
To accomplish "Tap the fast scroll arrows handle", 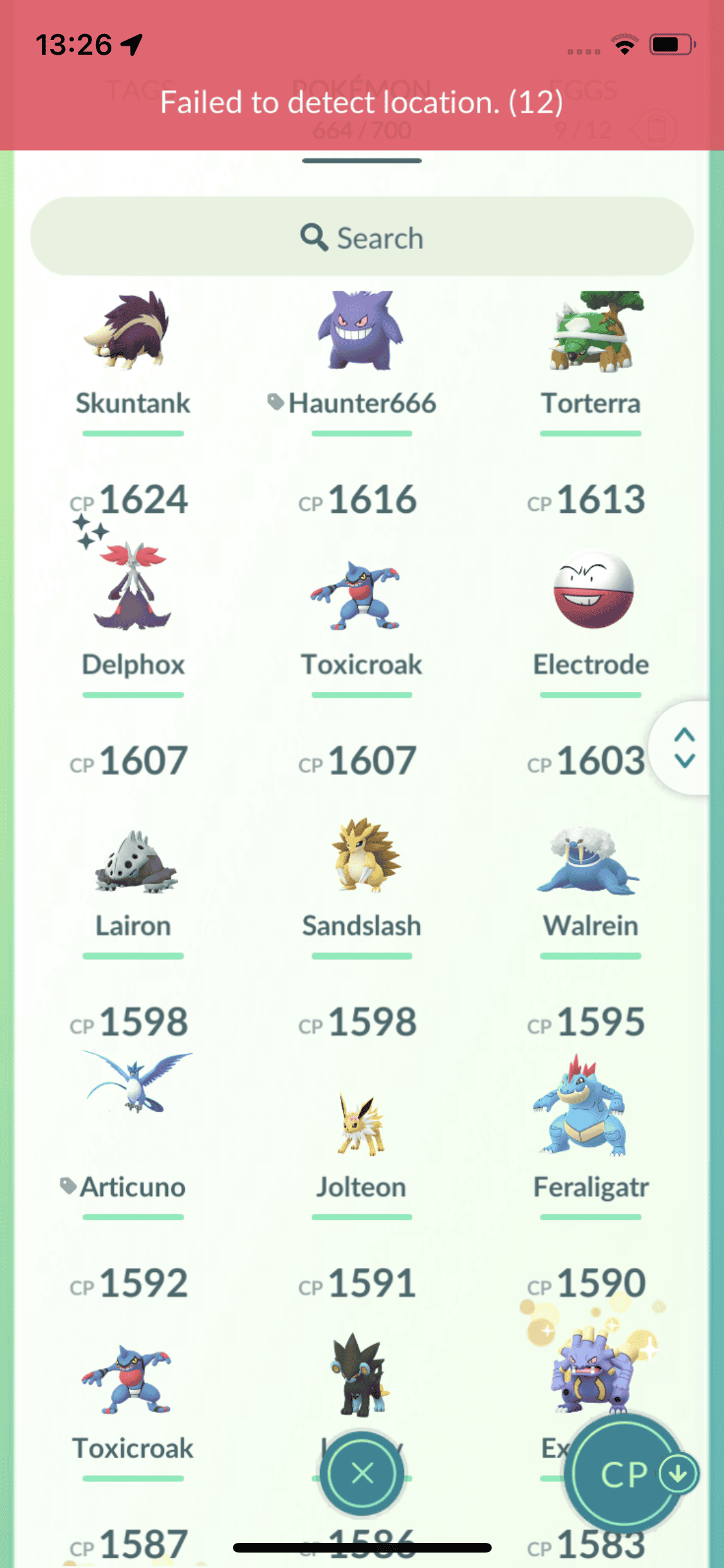I will 684,748.
